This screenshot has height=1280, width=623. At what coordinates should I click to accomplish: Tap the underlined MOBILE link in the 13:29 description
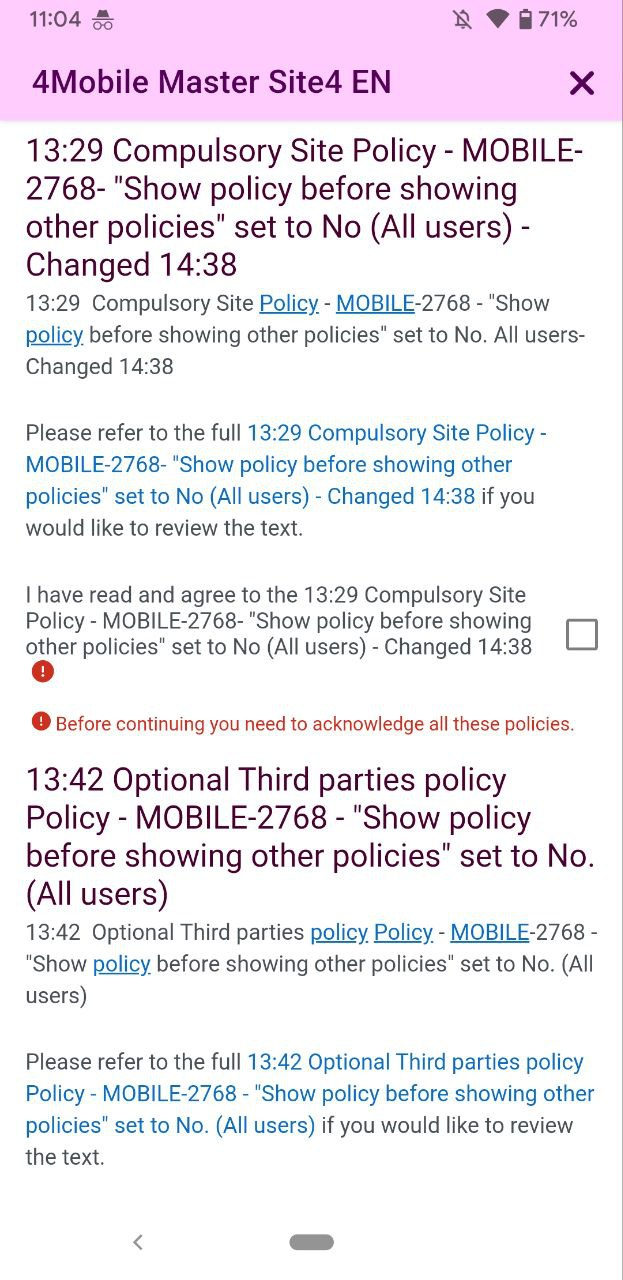[375, 303]
